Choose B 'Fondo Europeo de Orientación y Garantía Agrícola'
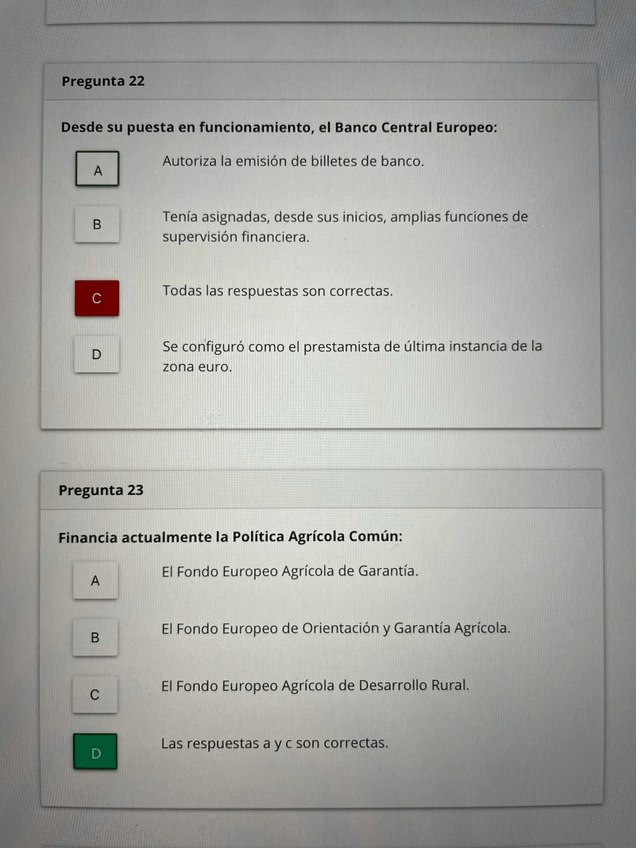This screenshot has height=848, width=636. [95, 637]
